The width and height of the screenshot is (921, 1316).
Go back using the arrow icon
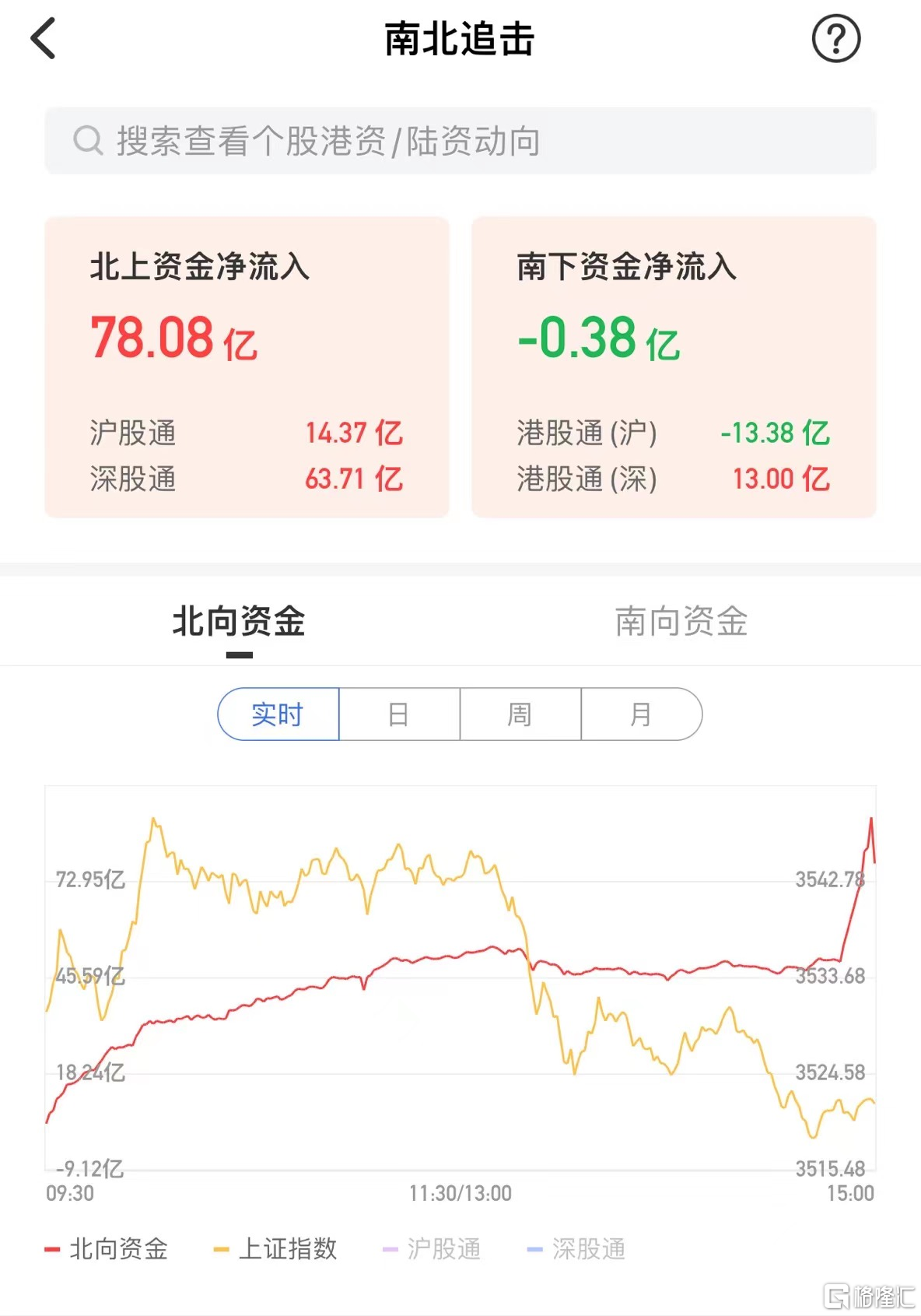[x=44, y=39]
